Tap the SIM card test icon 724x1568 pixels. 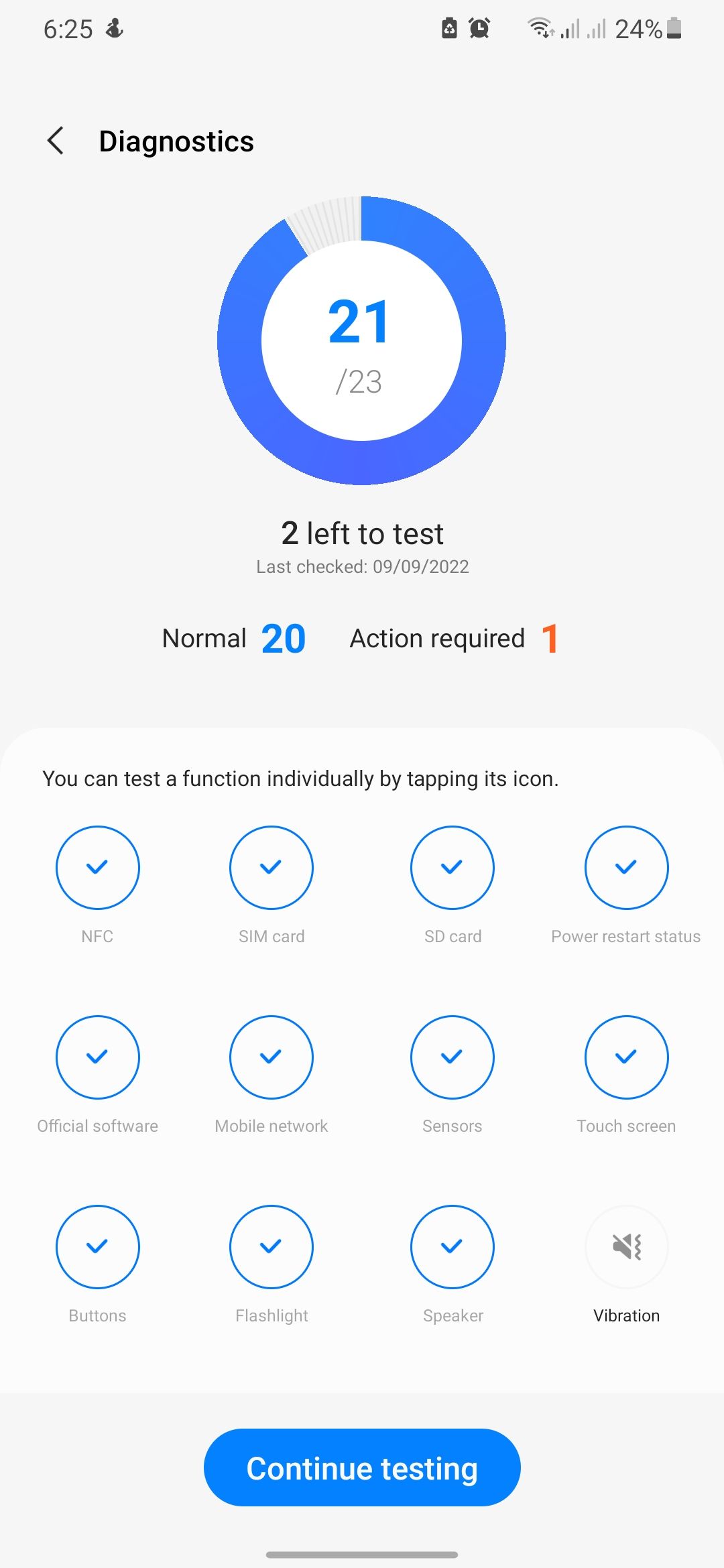pos(271,867)
